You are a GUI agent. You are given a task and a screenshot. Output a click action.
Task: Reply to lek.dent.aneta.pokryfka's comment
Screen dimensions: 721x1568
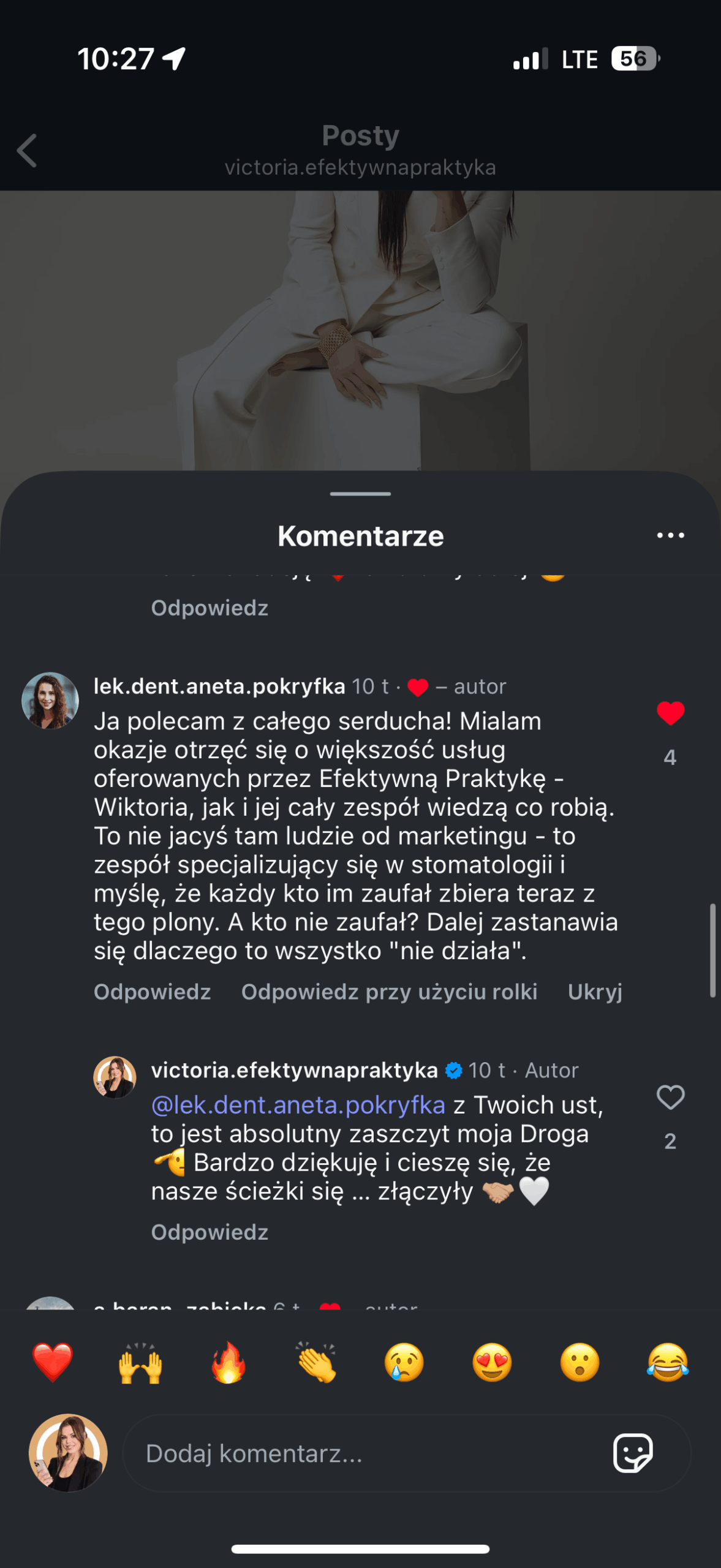[152, 992]
